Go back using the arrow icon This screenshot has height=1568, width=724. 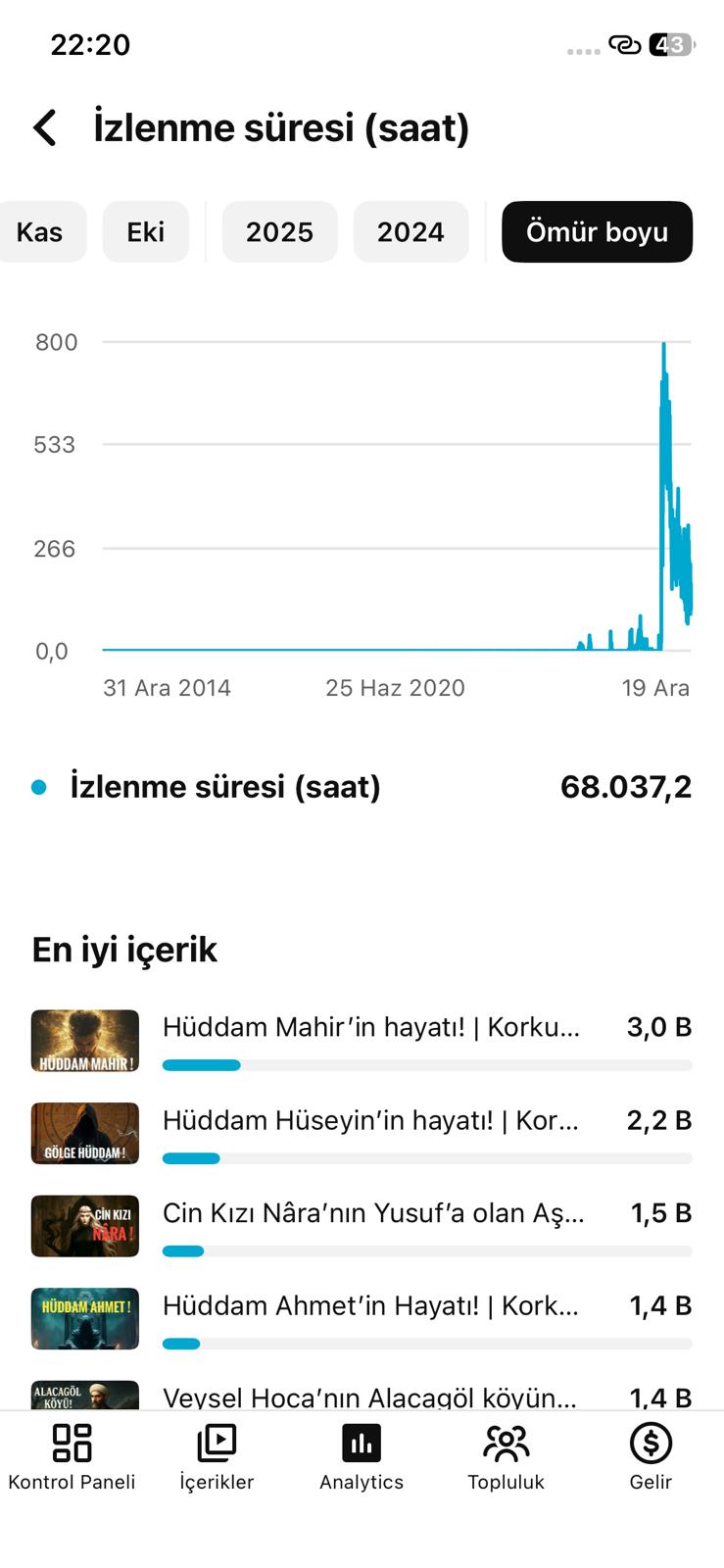coord(45,127)
